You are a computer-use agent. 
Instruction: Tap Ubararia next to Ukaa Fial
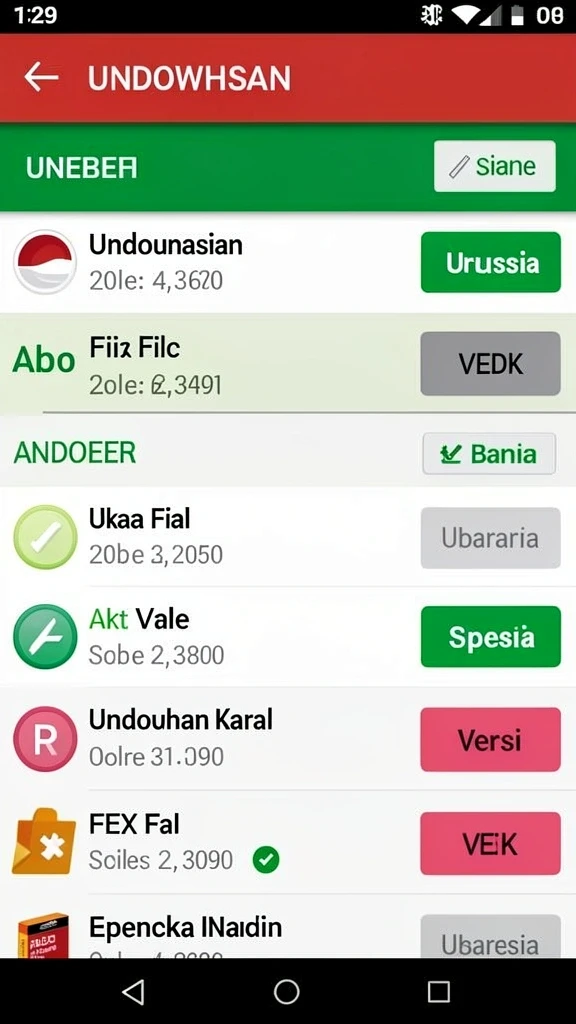490,537
